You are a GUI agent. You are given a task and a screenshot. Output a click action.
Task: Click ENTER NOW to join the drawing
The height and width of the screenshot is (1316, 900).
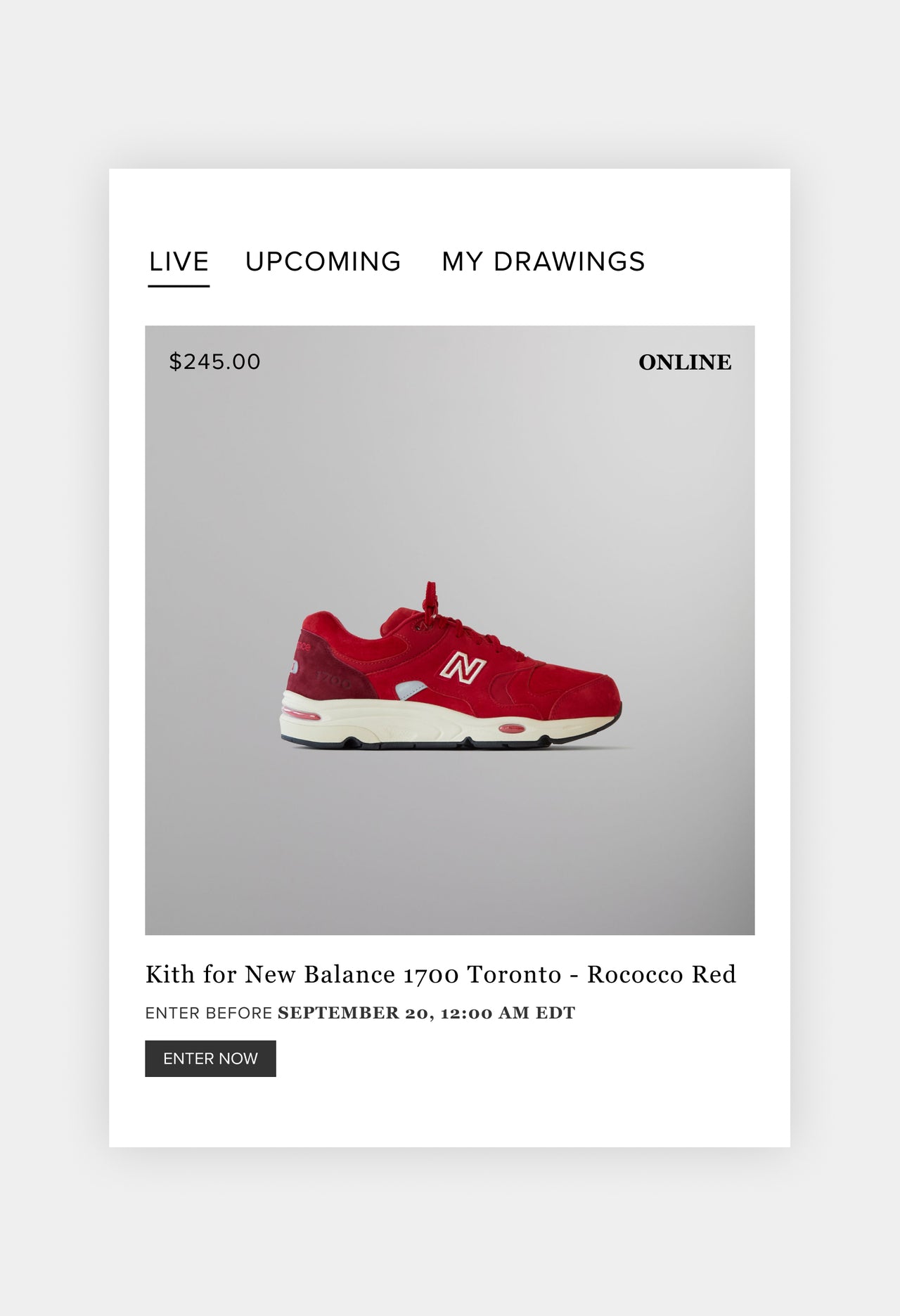210,1058
